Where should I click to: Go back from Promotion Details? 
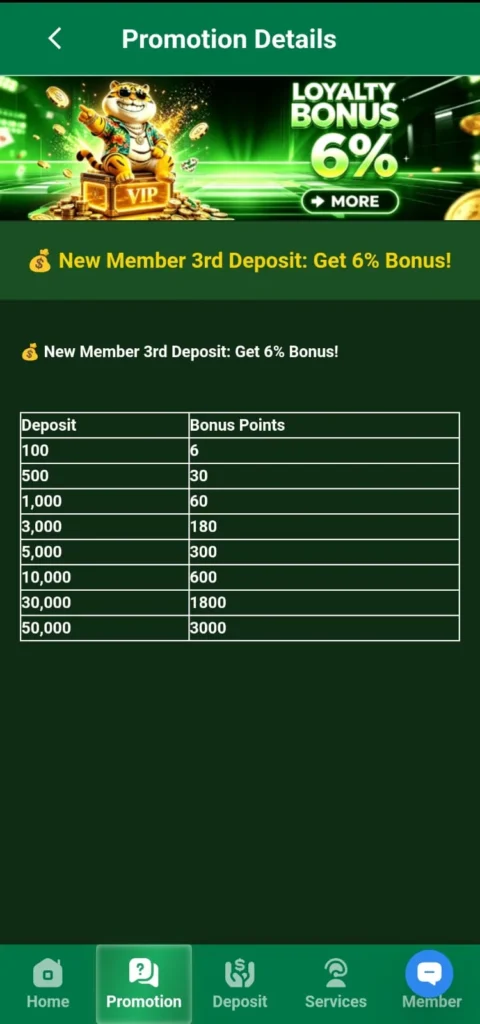click(x=55, y=39)
